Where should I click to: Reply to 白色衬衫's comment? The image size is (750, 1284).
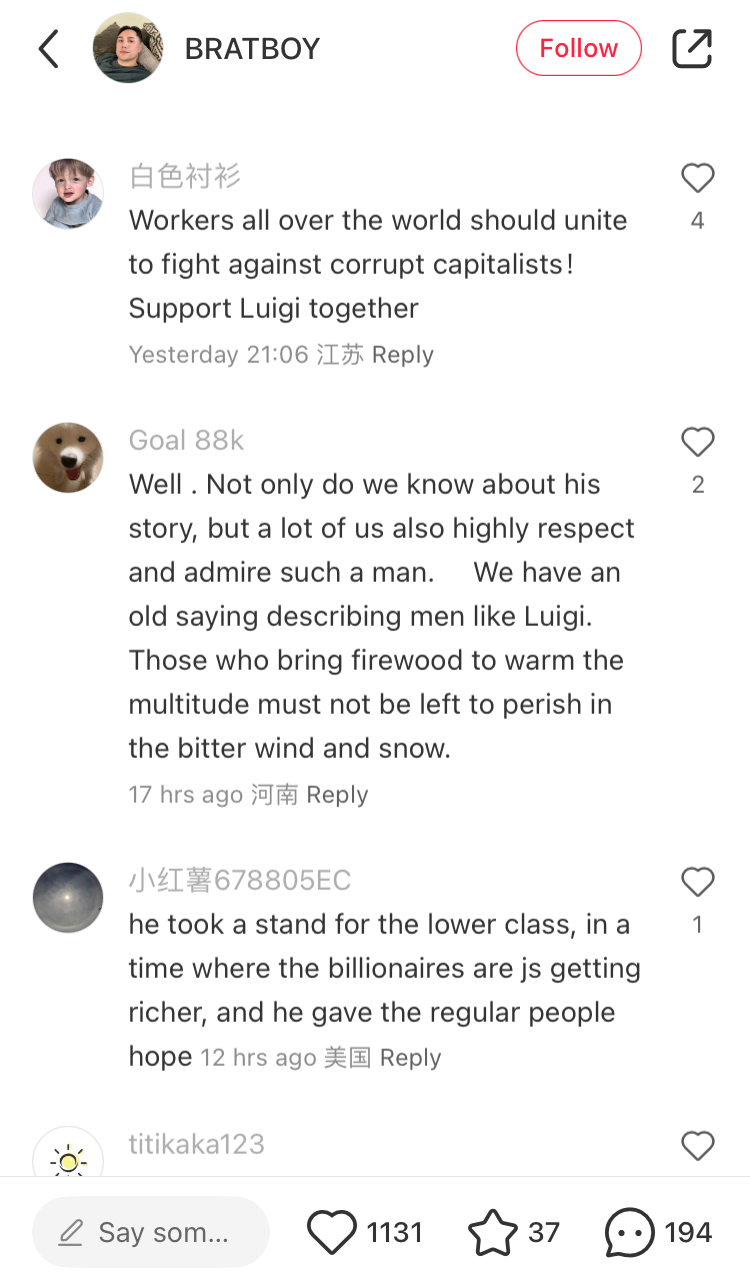coord(402,355)
